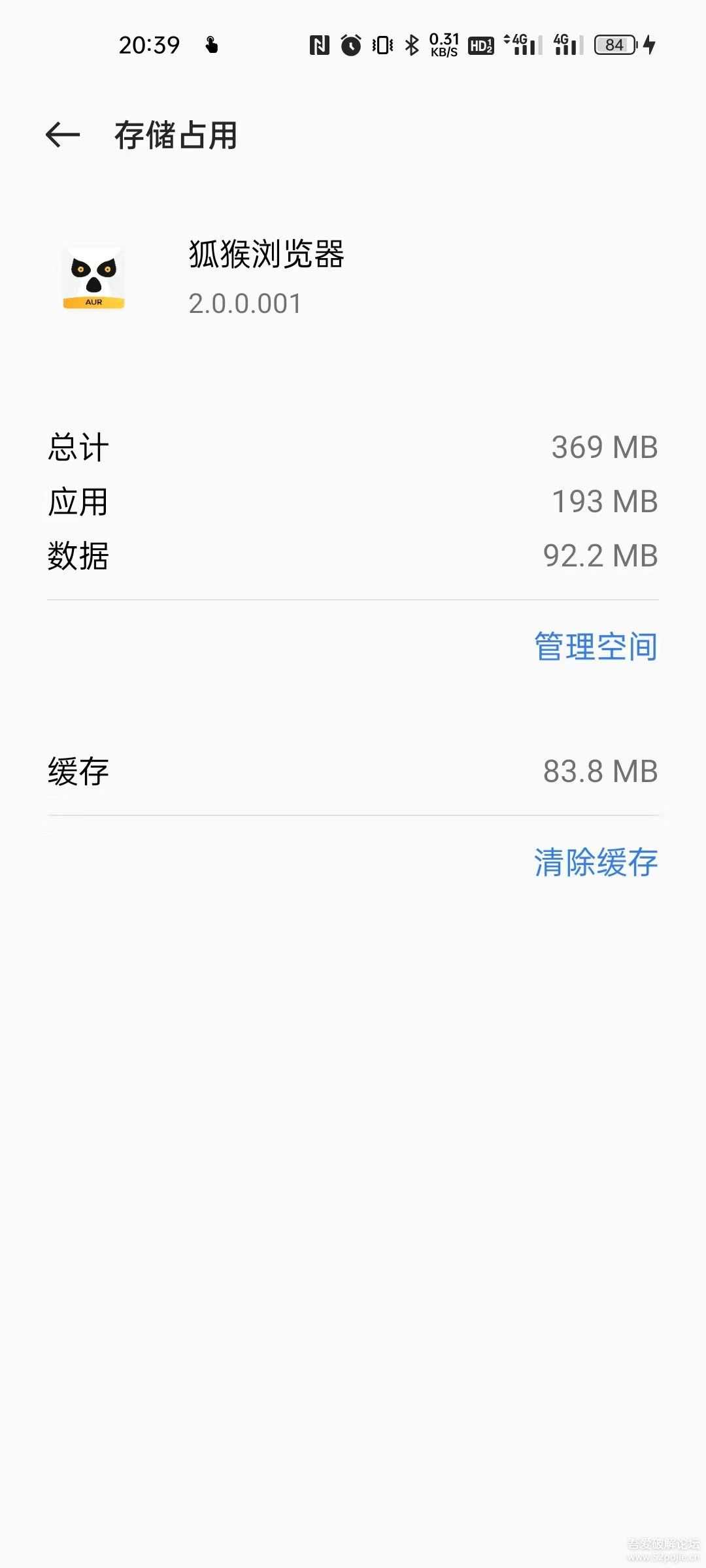Viewport: 706px width, 1568px height.
Task: Tap the alarm clock status icon
Action: click(x=351, y=44)
